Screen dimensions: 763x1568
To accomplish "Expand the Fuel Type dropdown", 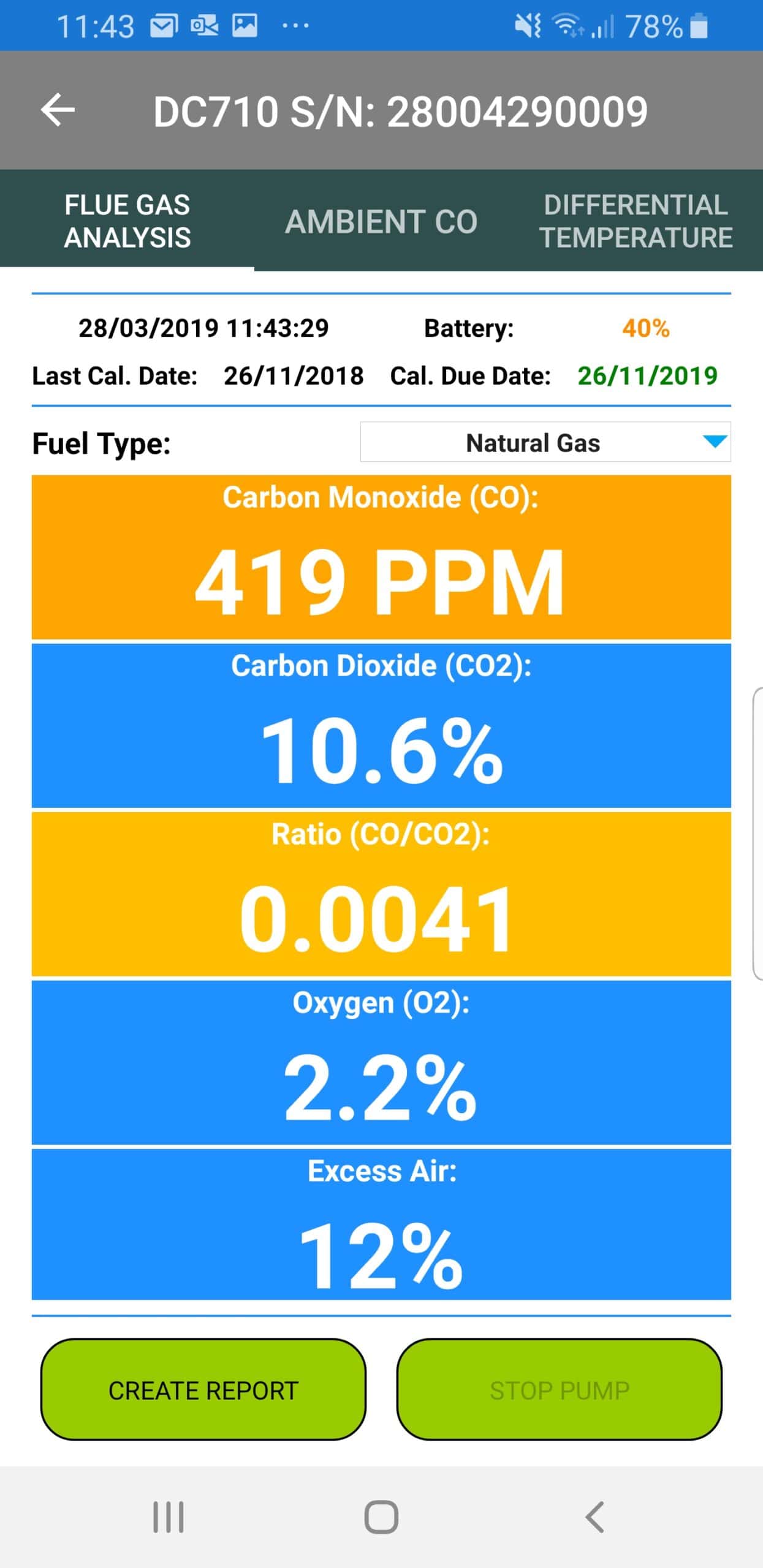I will [x=545, y=442].
